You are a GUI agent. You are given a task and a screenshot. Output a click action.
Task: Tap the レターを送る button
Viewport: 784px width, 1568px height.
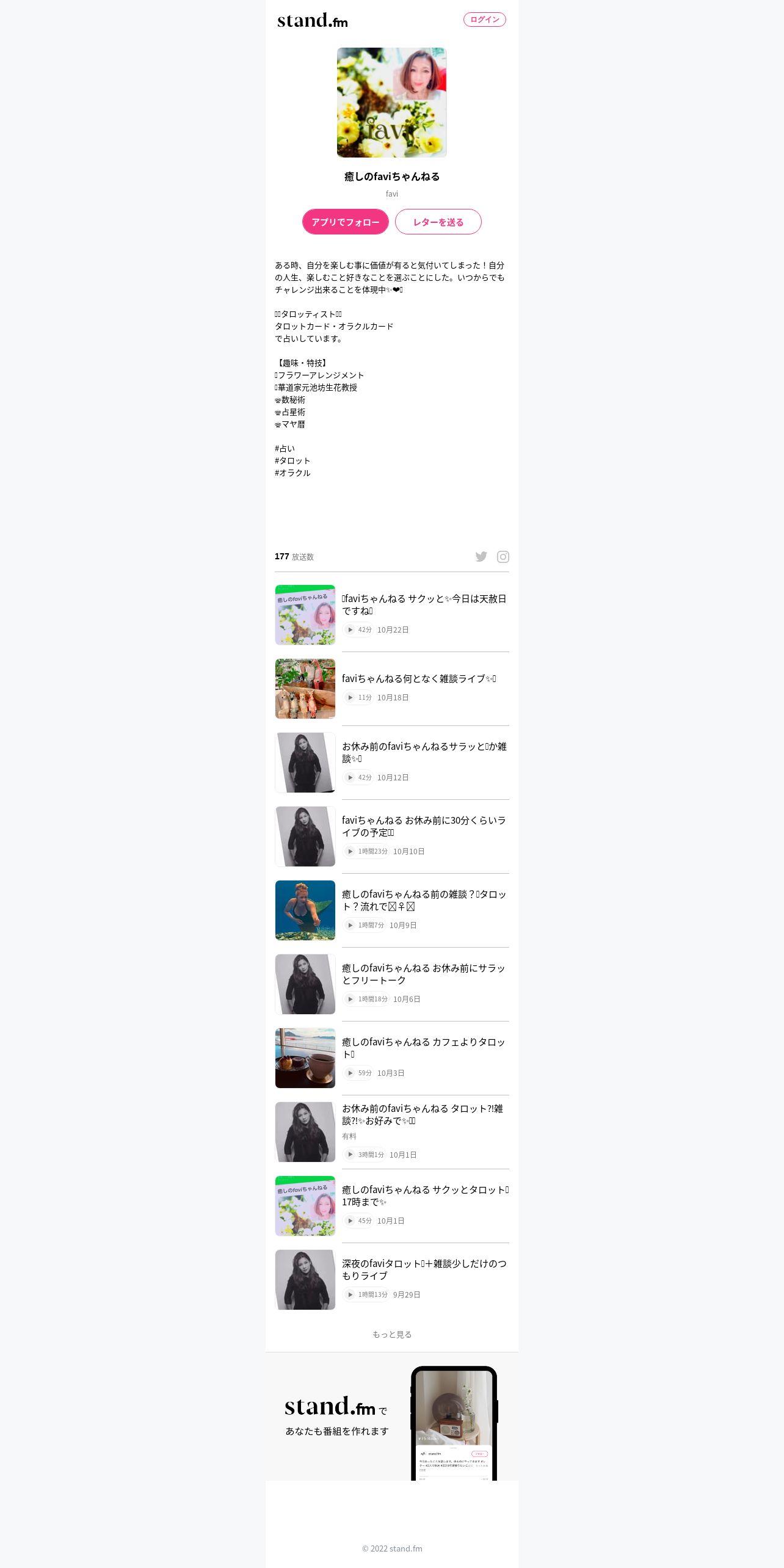click(x=438, y=222)
